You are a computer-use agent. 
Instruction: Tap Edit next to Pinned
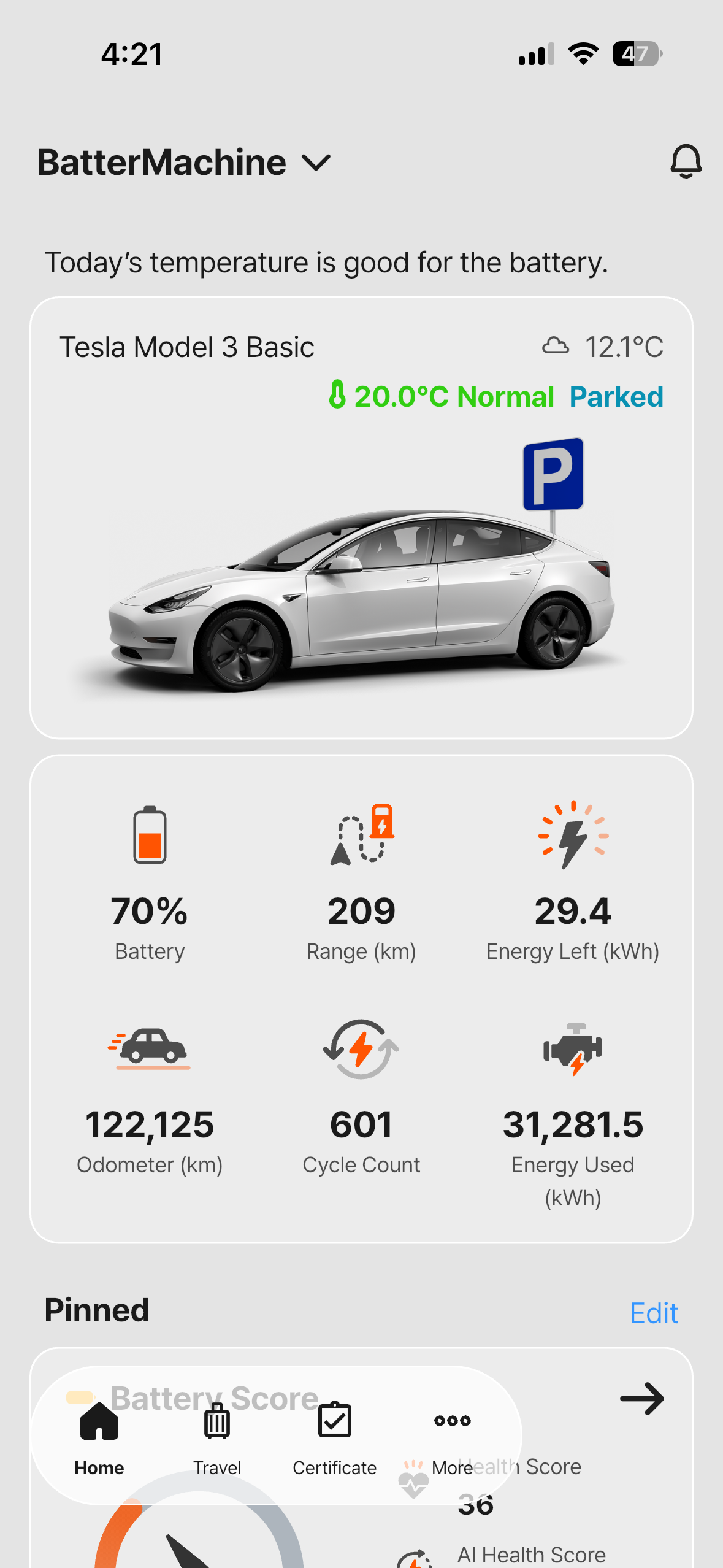(x=653, y=1312)
